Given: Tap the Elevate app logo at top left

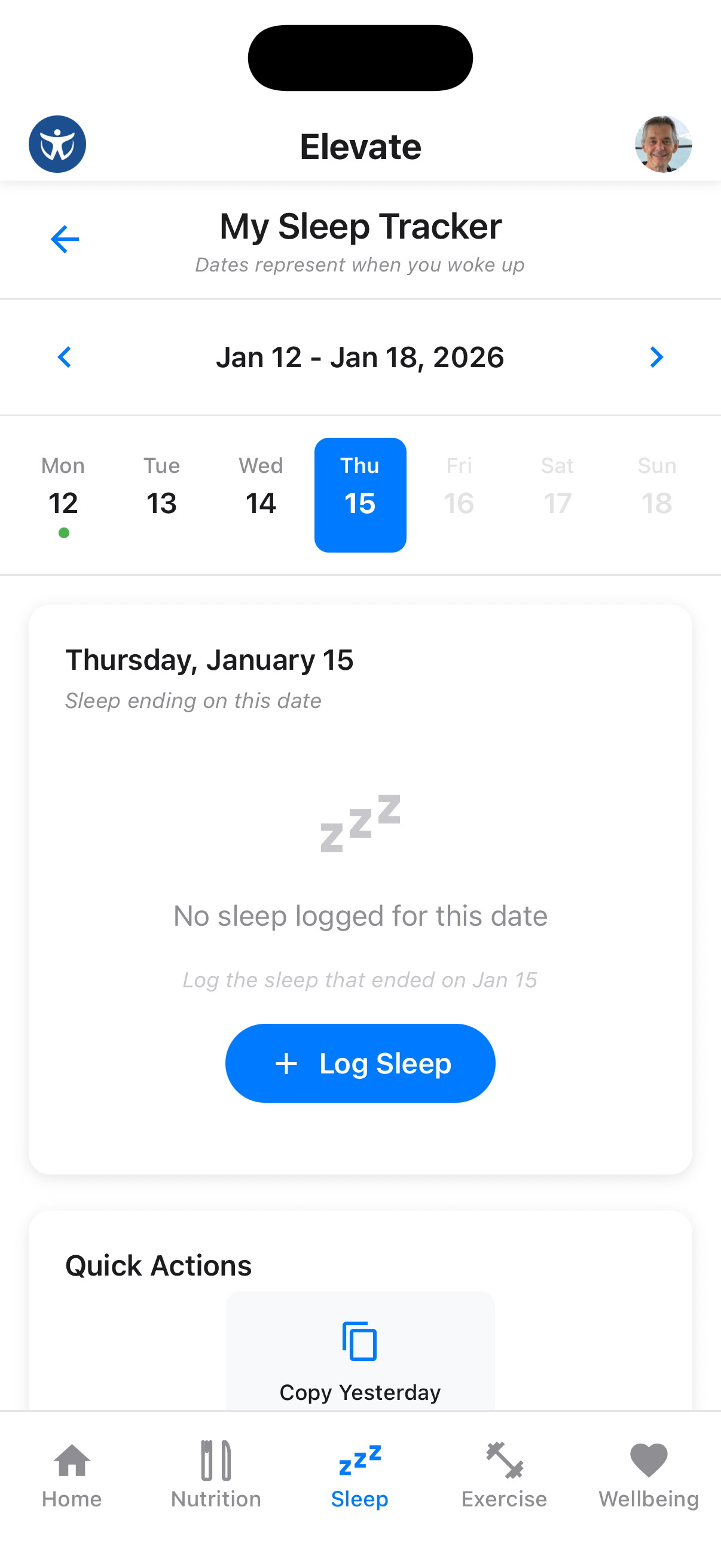Looking at the screenshot, I should [x=57, y=144].
